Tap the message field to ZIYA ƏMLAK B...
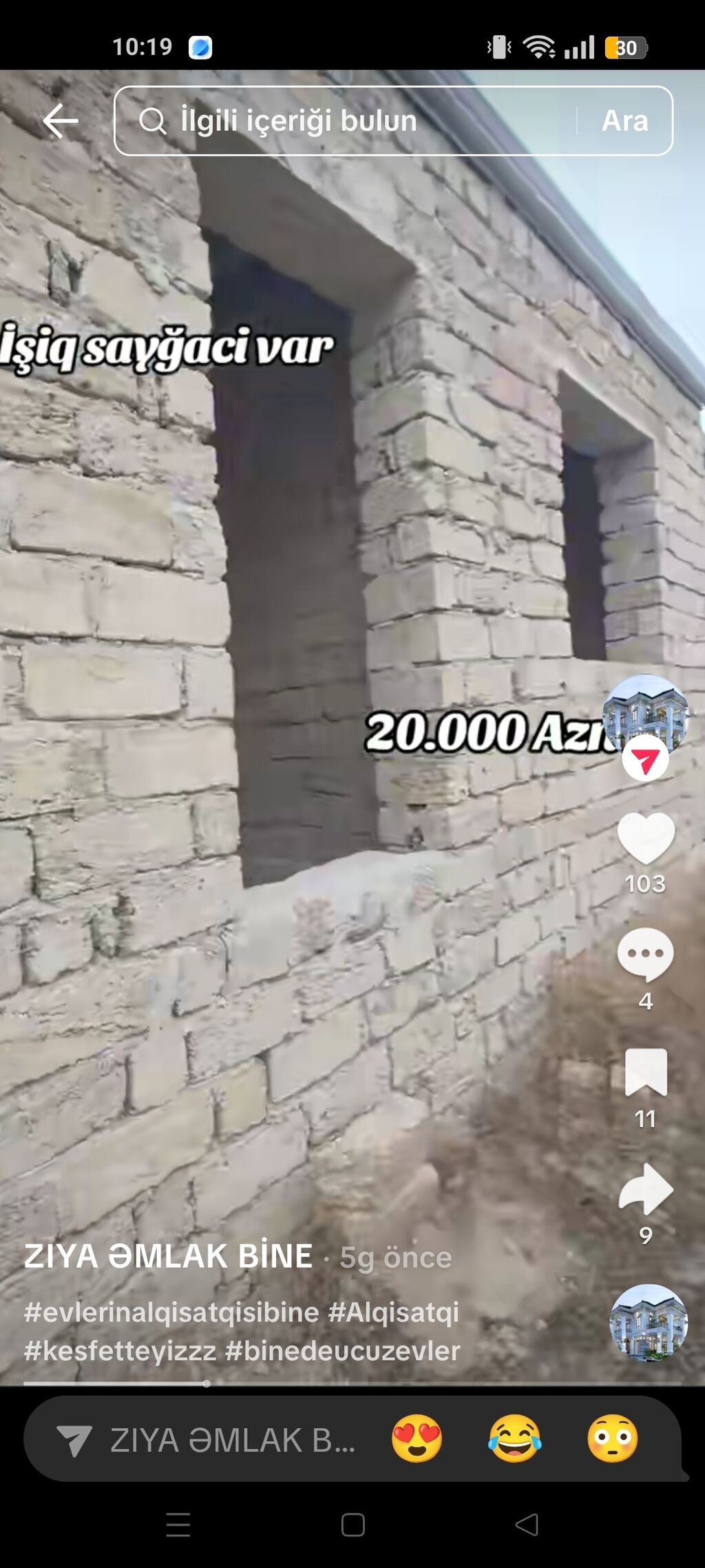Screen dimensions: 705x1568 pyautogui.click(x=220, y=1441)
